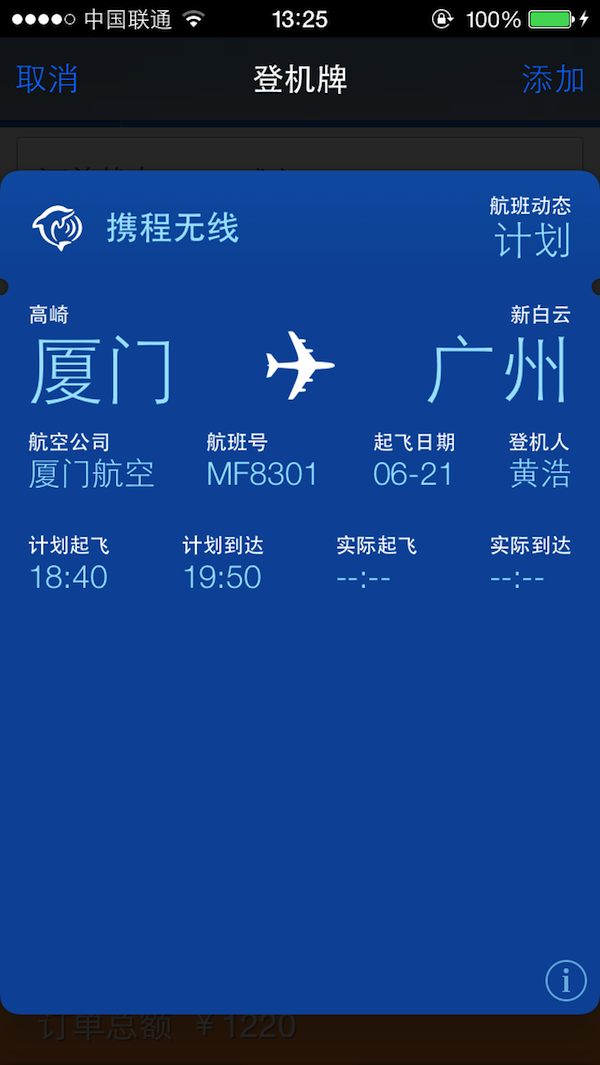Tap 添加 to add the boarding pass

point(553,80)
